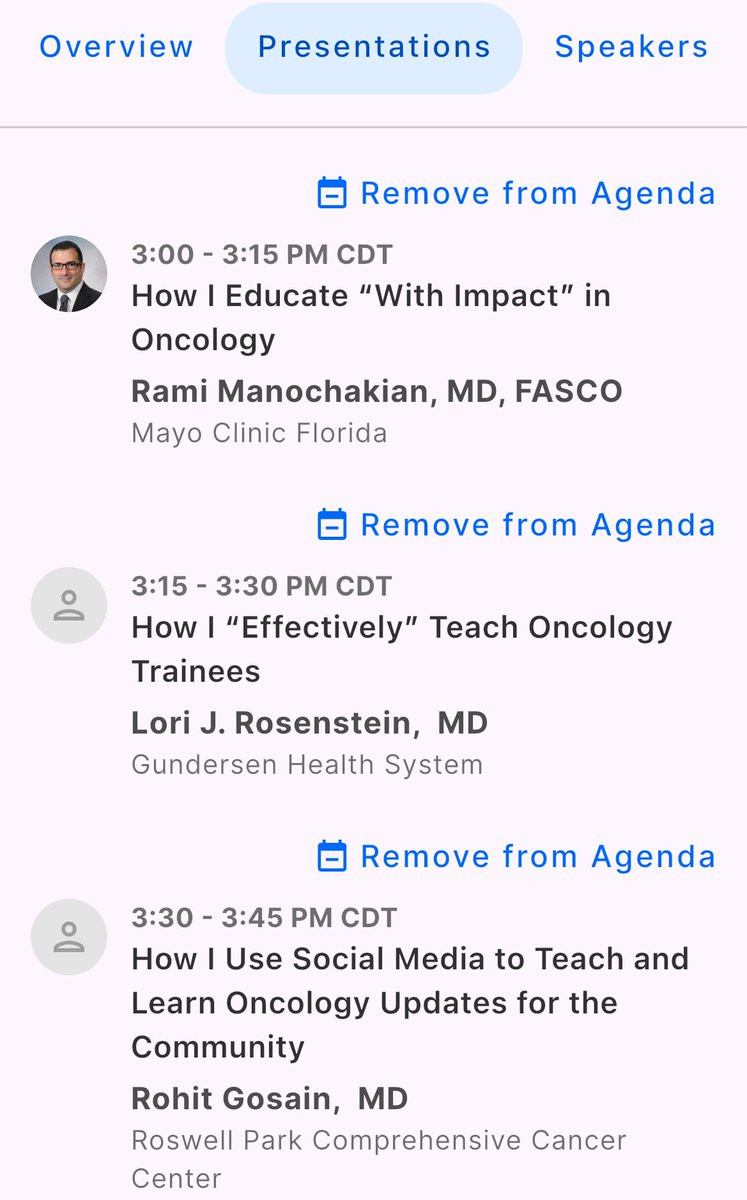The height and width of the screenshot is (1200, 747).
Task: Open How I Educate "With Impact" presentation
Action: [x=371, y=317]
